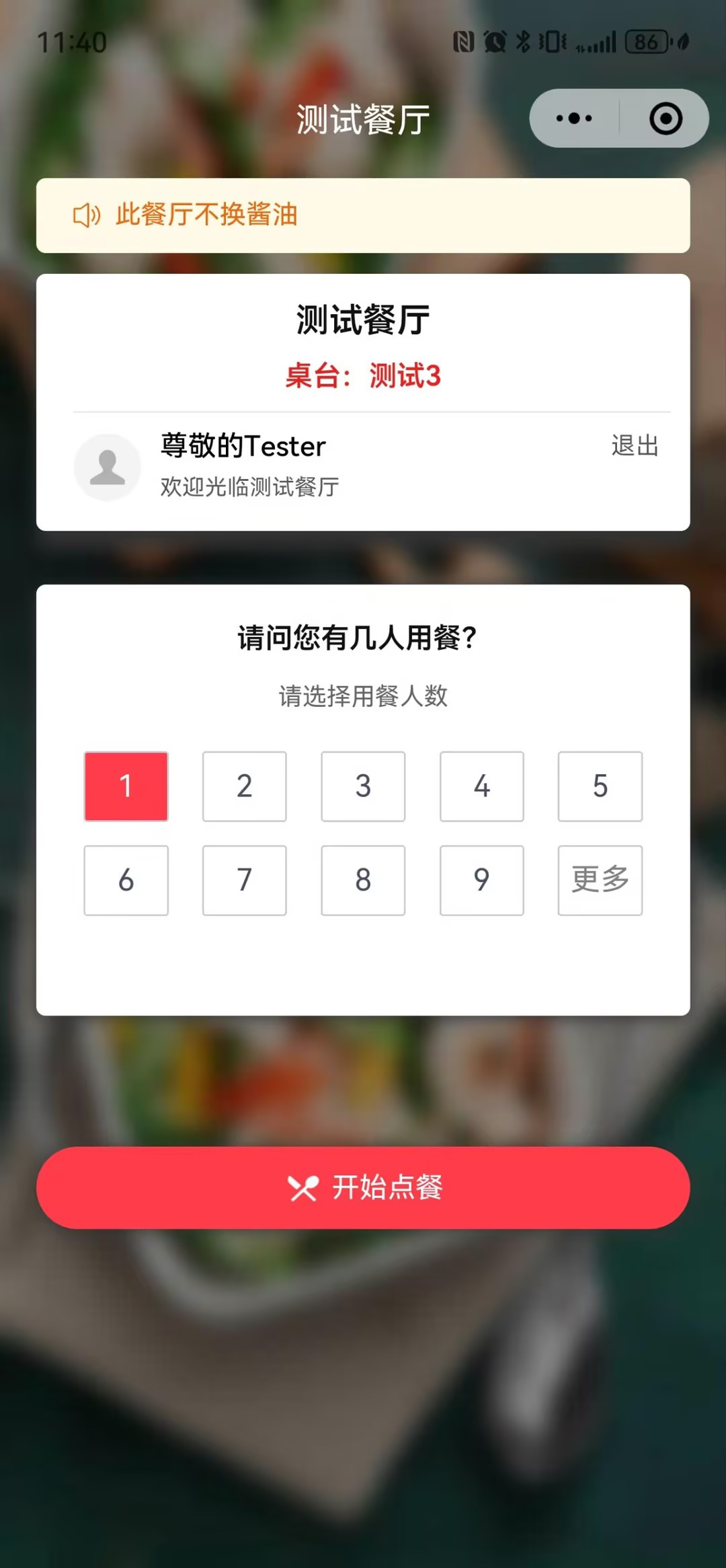Close the mini program with the circle icon
The height and width of the screenshot is (1568, 726).
click(665, 118)
